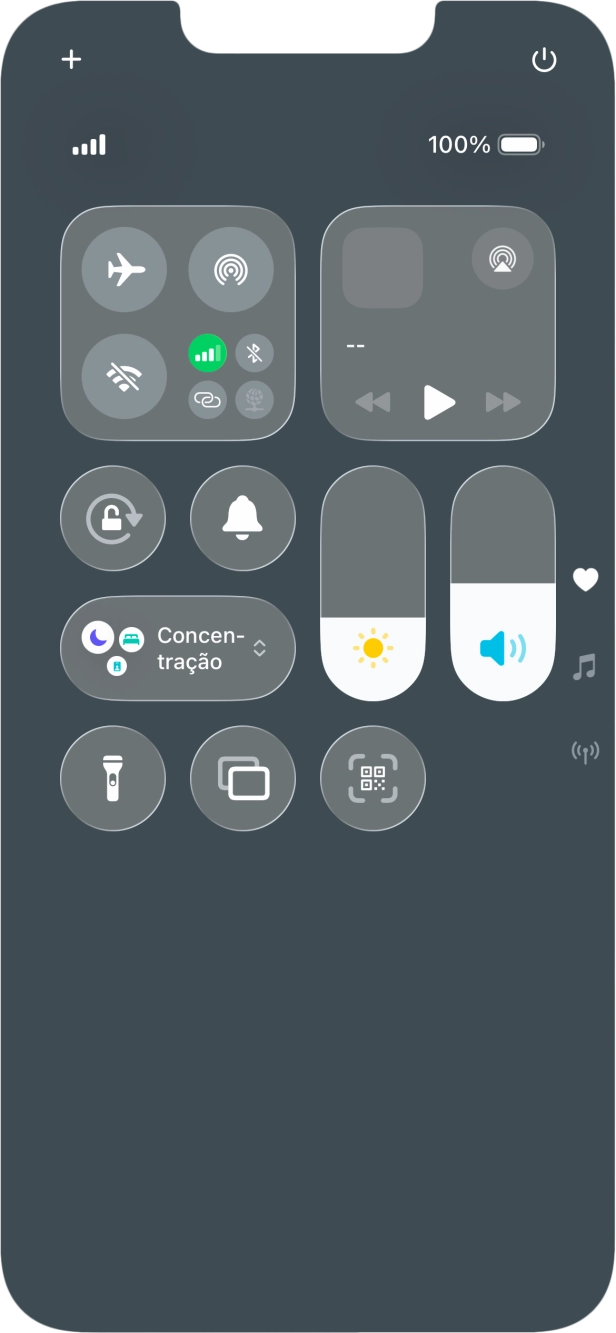Toggle AirDrop
Image resolution: width=616 pixels, height=1333 pixels.
pos(231,270)
